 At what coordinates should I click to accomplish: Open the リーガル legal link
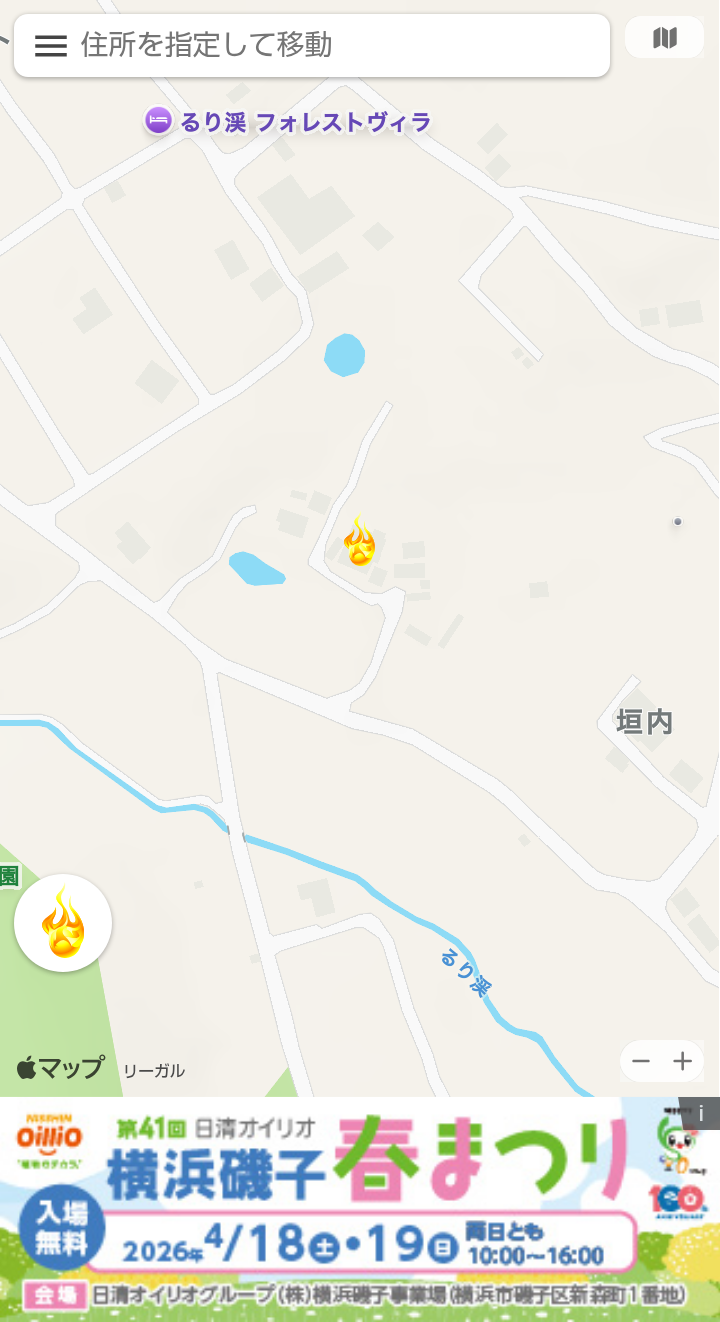(x=154, y=1071)
